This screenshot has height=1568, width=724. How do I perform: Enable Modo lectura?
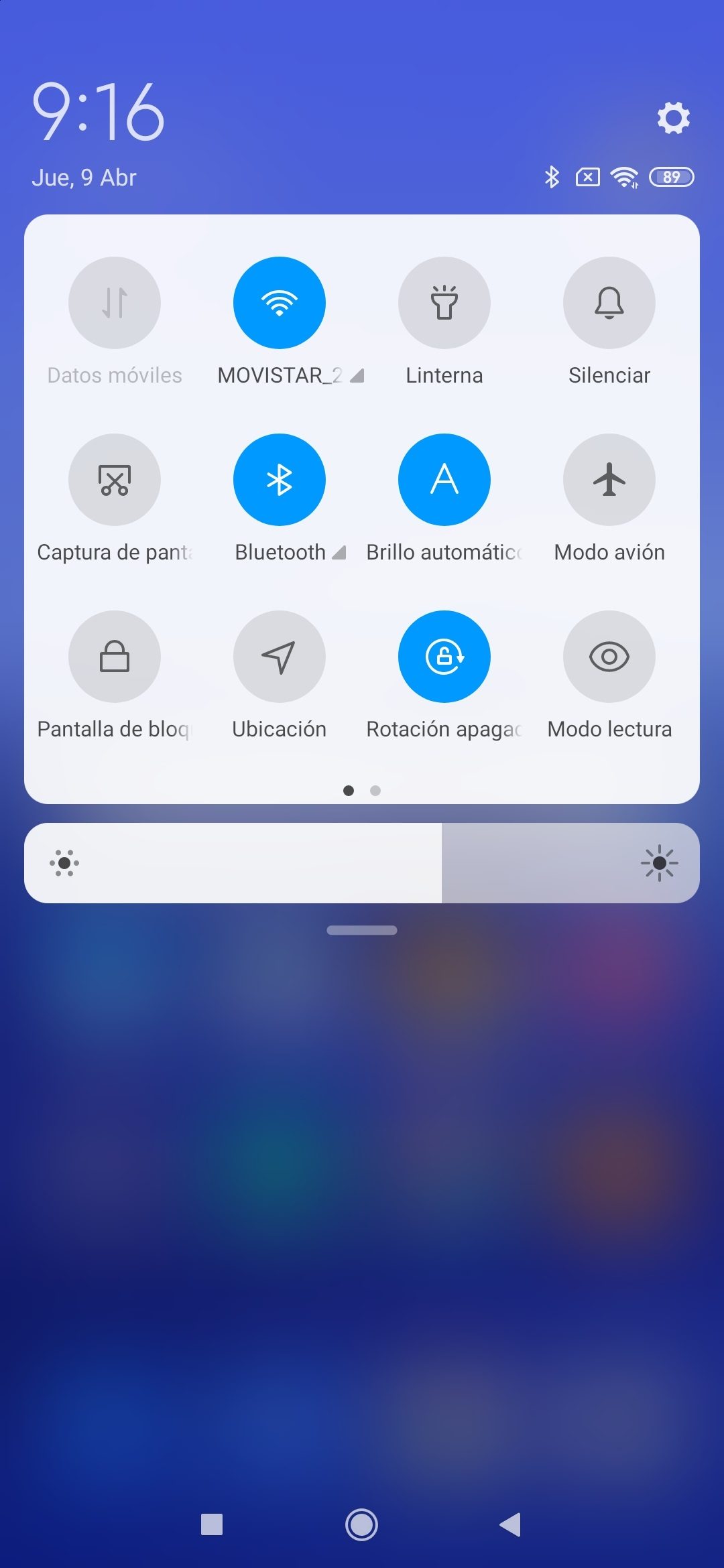pyautogui.click(x=609, y=657)
